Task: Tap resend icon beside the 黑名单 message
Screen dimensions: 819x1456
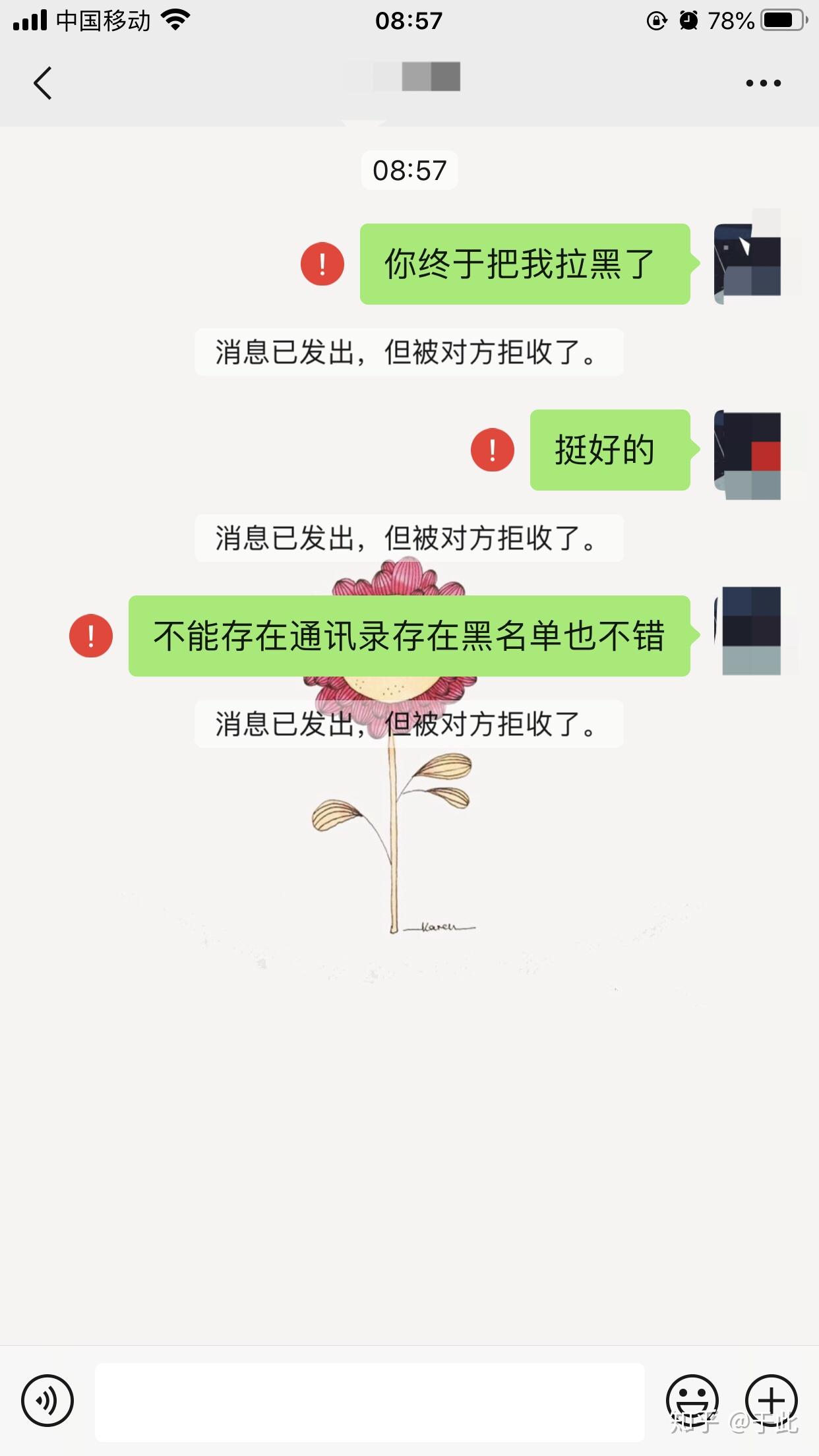Action: tap(89, 635)
